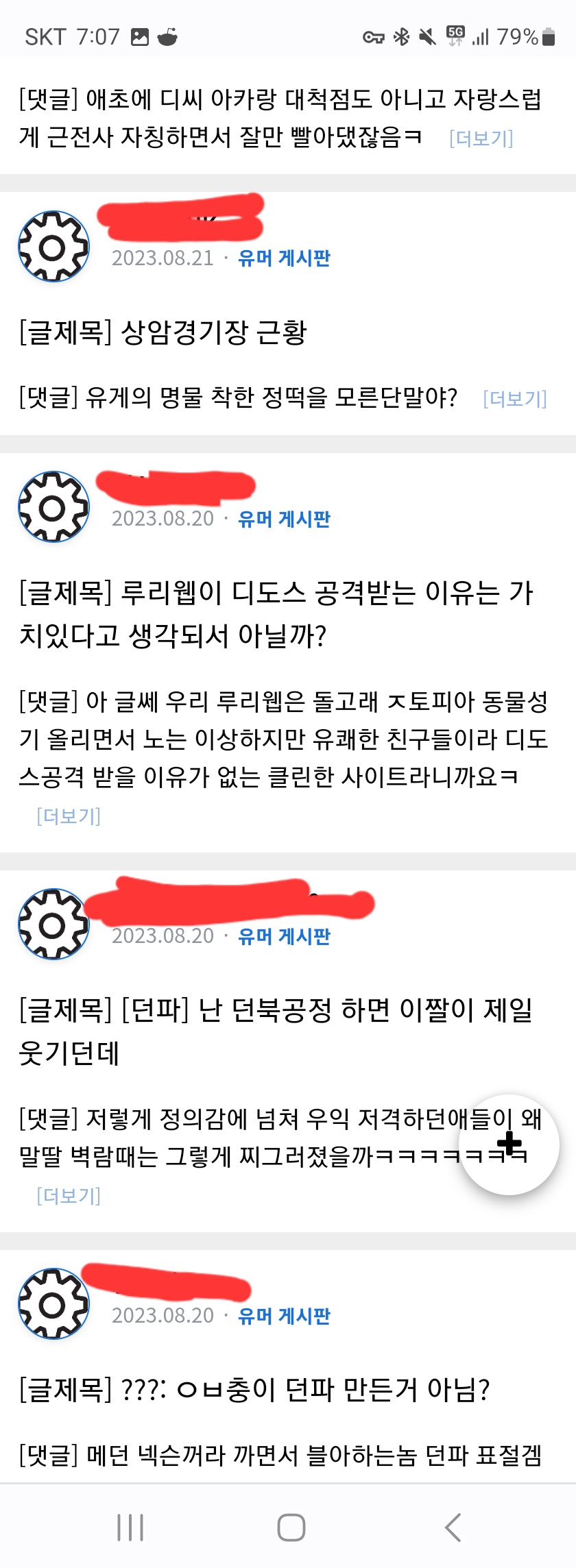Go back with system back button

coord(453,1528)
